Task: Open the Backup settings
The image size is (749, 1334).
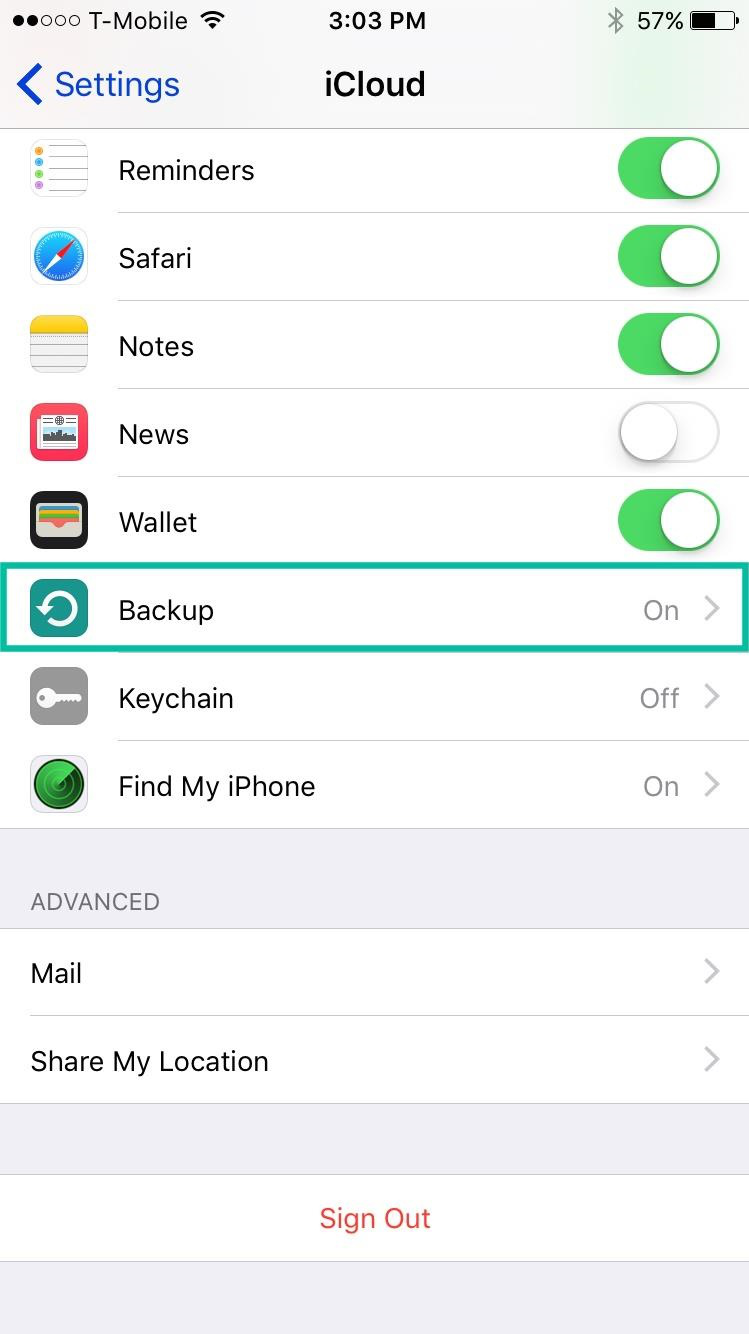Action: tap(375, 608)
